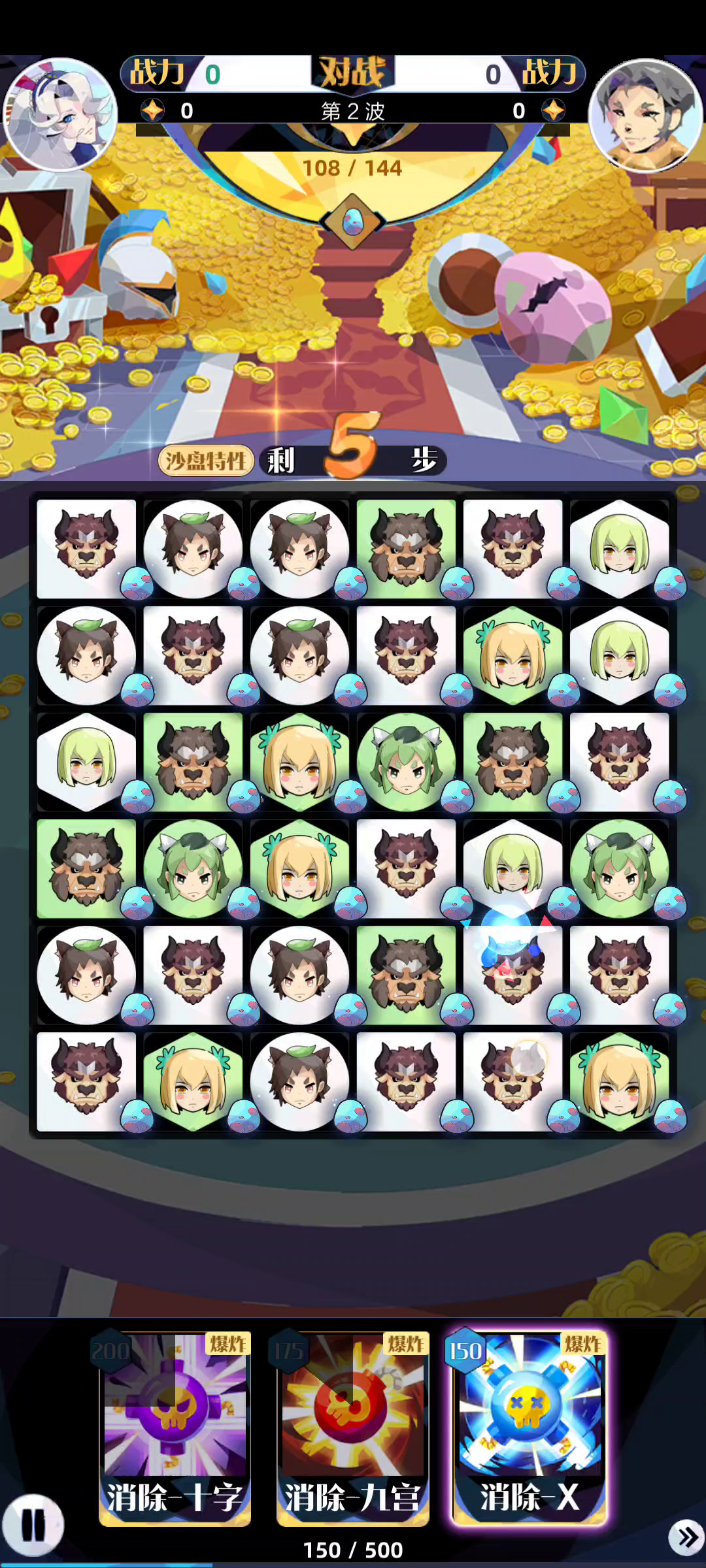Image resolution: width=706 pixels, height=1568 pixels.
Task: Tap the opponent avatar with gray hair
Action: [645, 116]
